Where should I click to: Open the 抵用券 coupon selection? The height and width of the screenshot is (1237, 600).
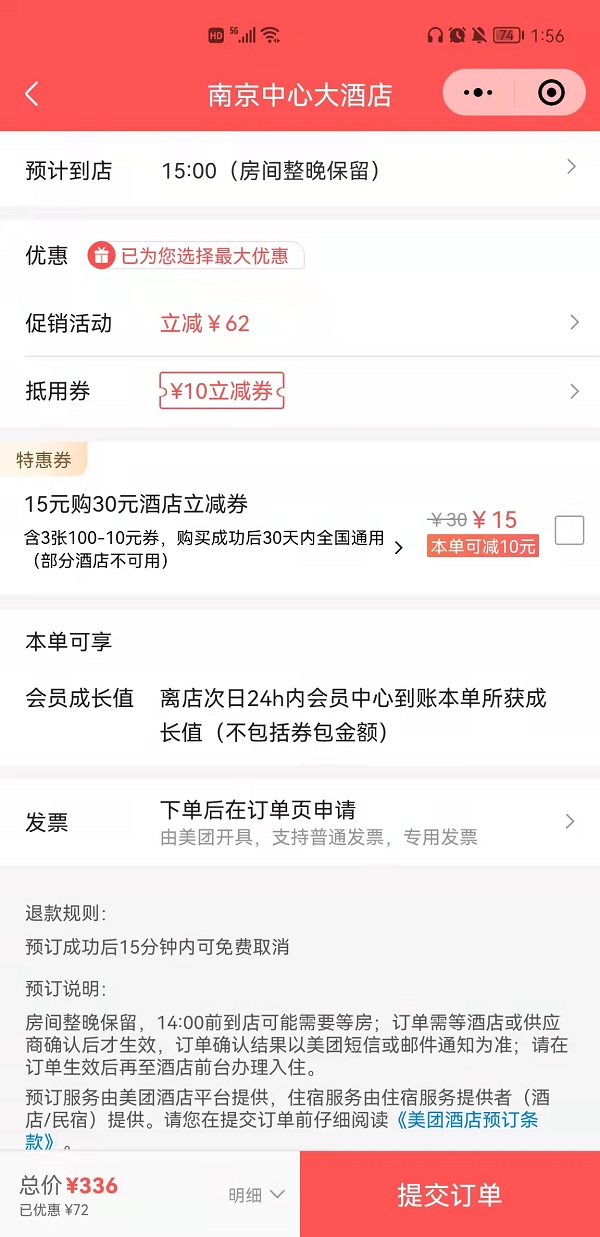300,391
